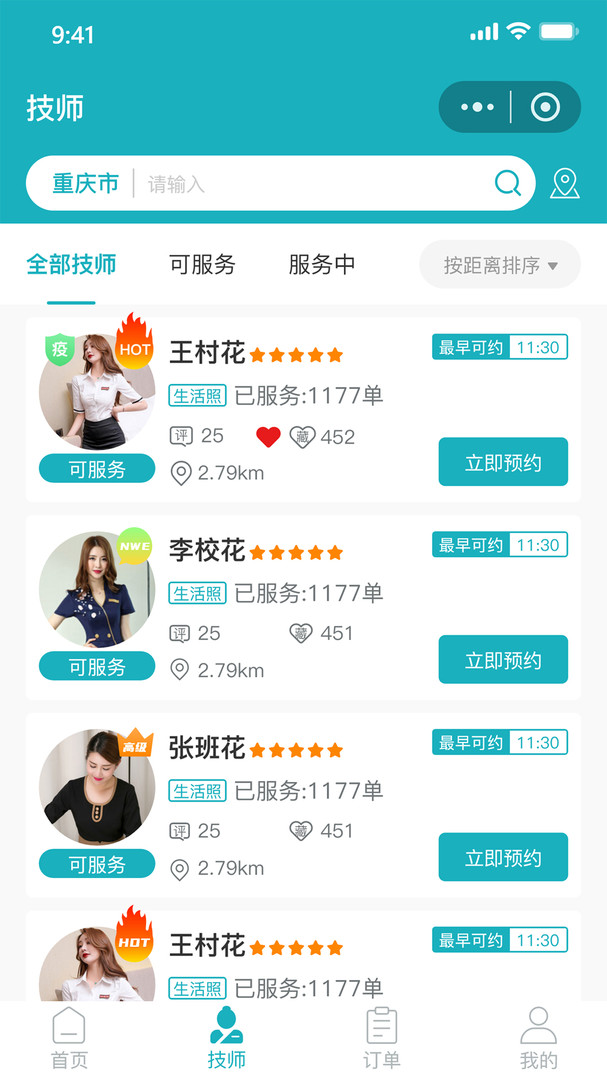This screenshot has width=607, height=1080.
Task: Change the city from 重庆市
Action: tap(85, 183)
